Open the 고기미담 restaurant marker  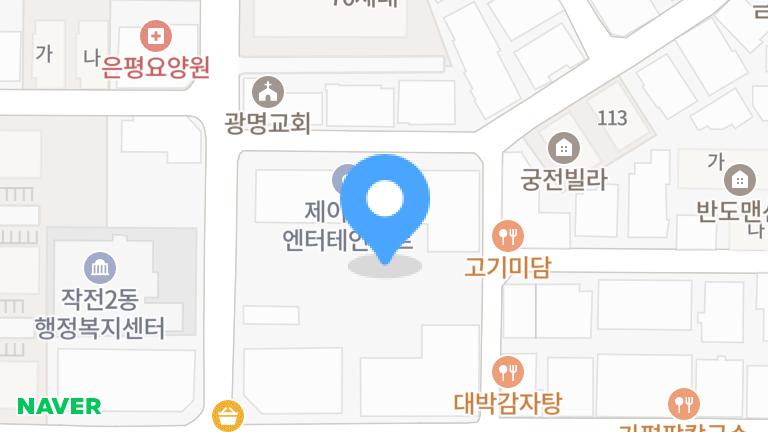point(508,236)
